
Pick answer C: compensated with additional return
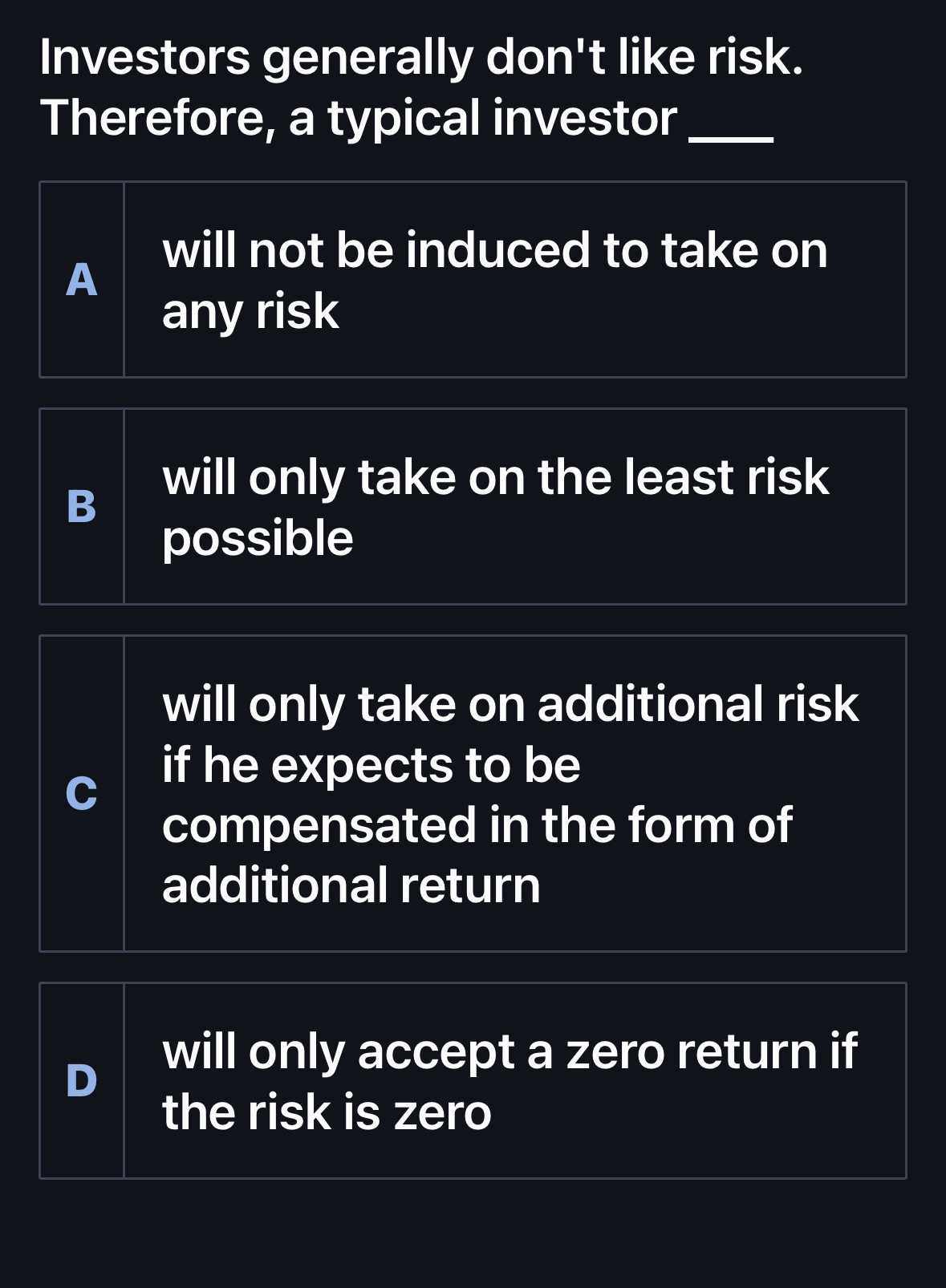click(x=473, y=794)
